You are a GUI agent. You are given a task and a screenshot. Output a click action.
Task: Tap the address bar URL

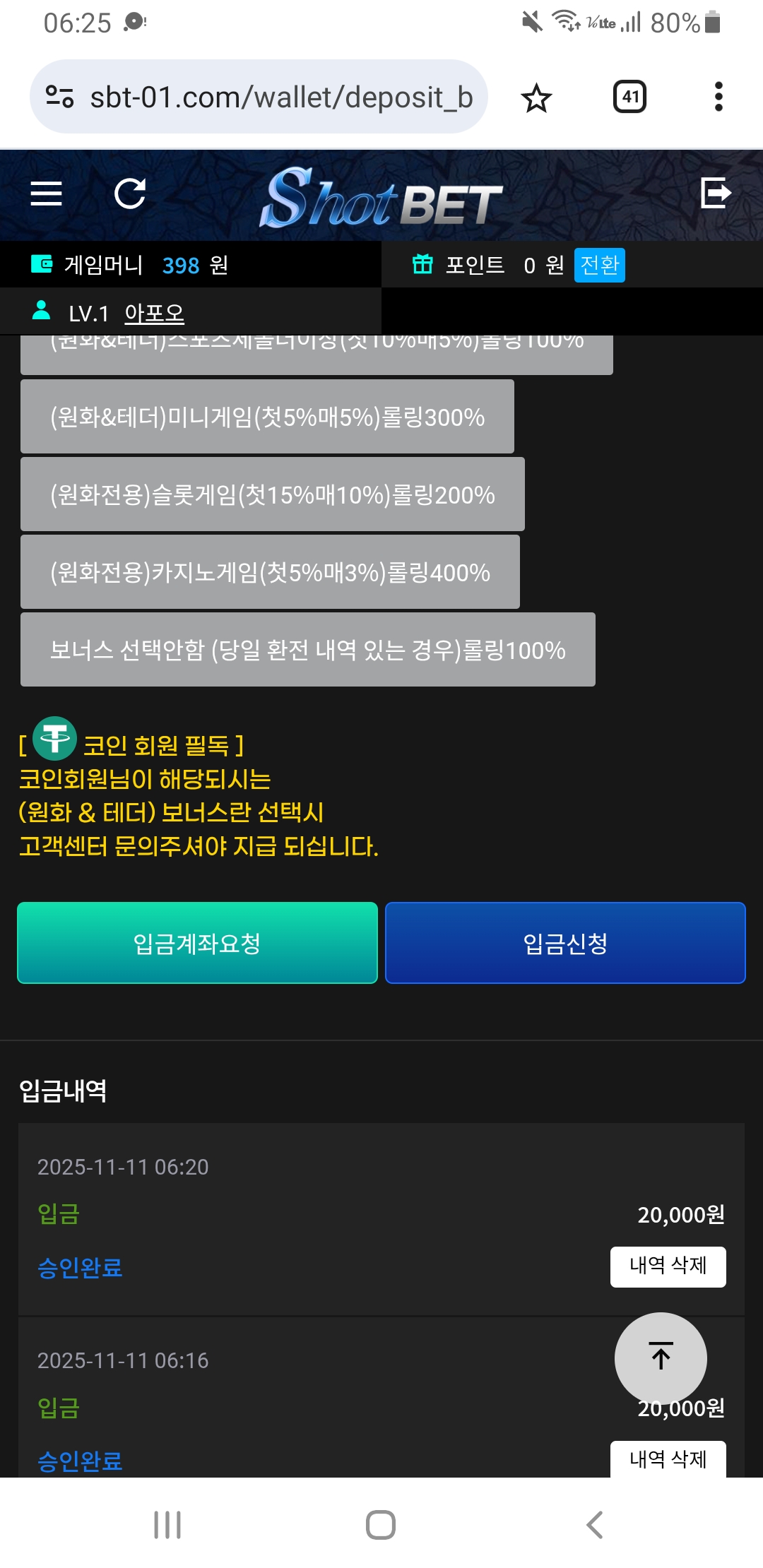click(x=280, y=97)
